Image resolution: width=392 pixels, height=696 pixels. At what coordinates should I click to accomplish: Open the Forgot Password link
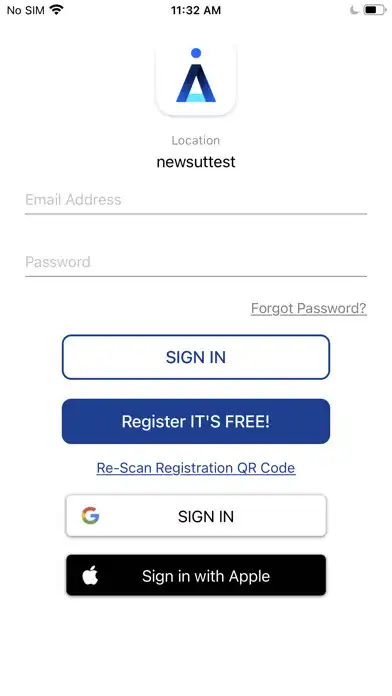[309, 308]
